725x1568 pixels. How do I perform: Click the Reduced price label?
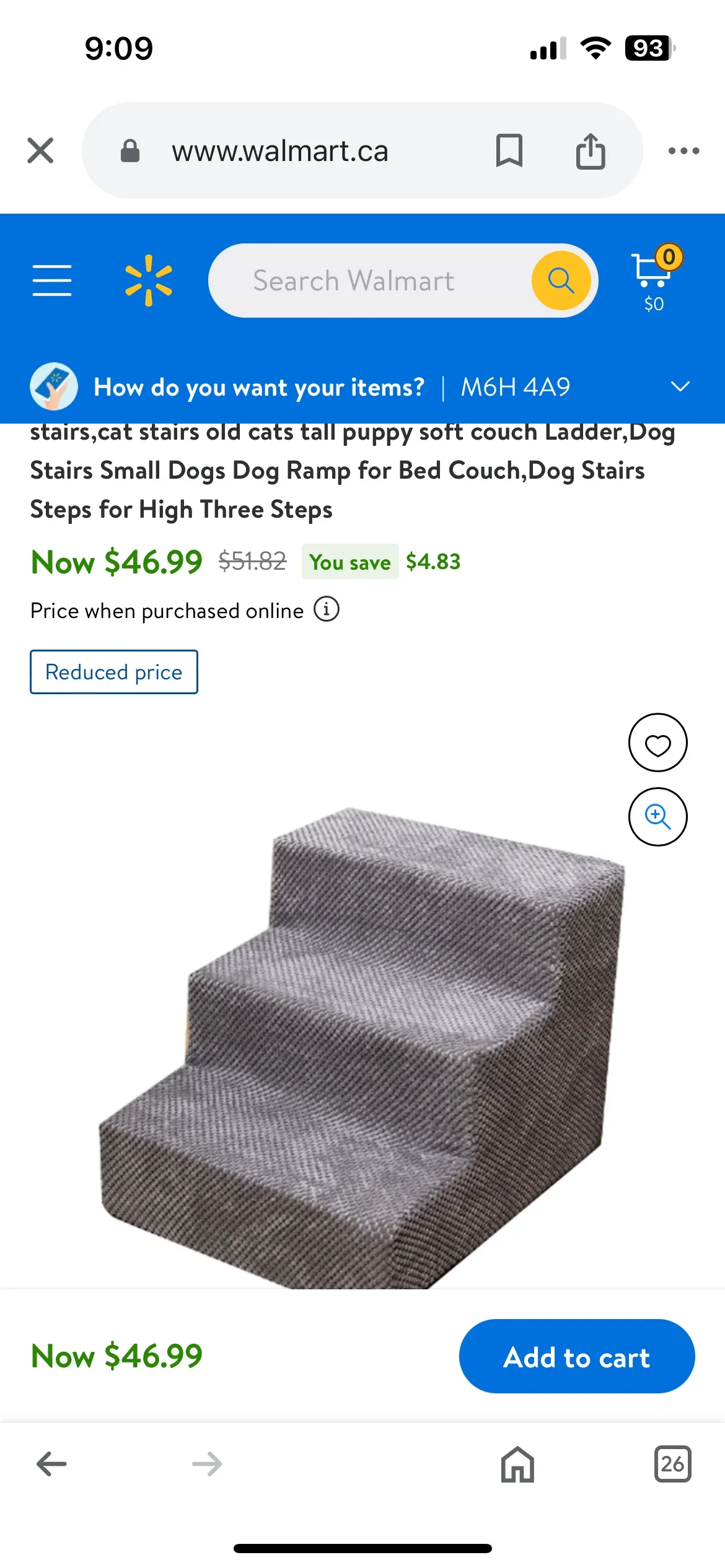(114, 671)
